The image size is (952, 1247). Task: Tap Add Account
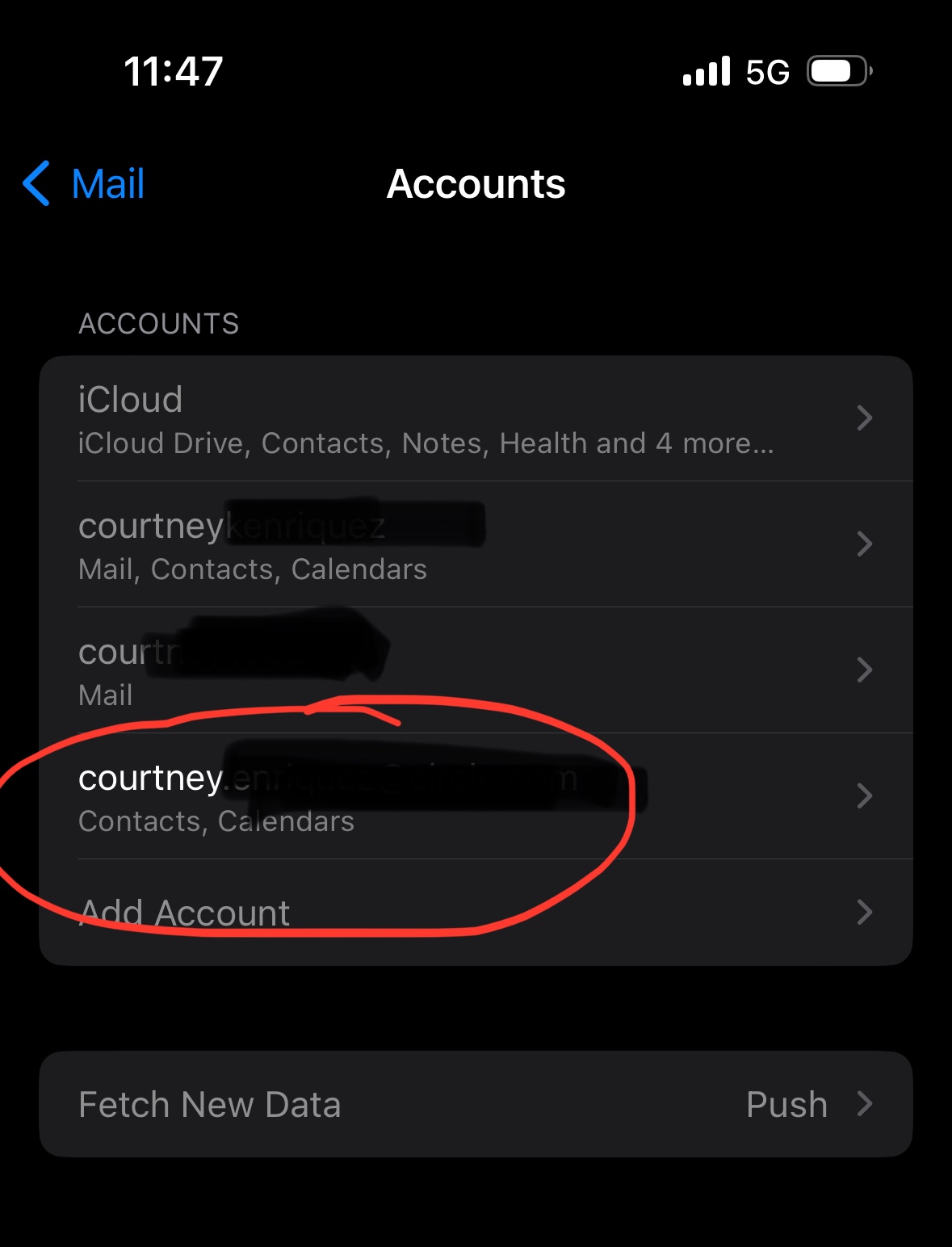pos(476,913)
